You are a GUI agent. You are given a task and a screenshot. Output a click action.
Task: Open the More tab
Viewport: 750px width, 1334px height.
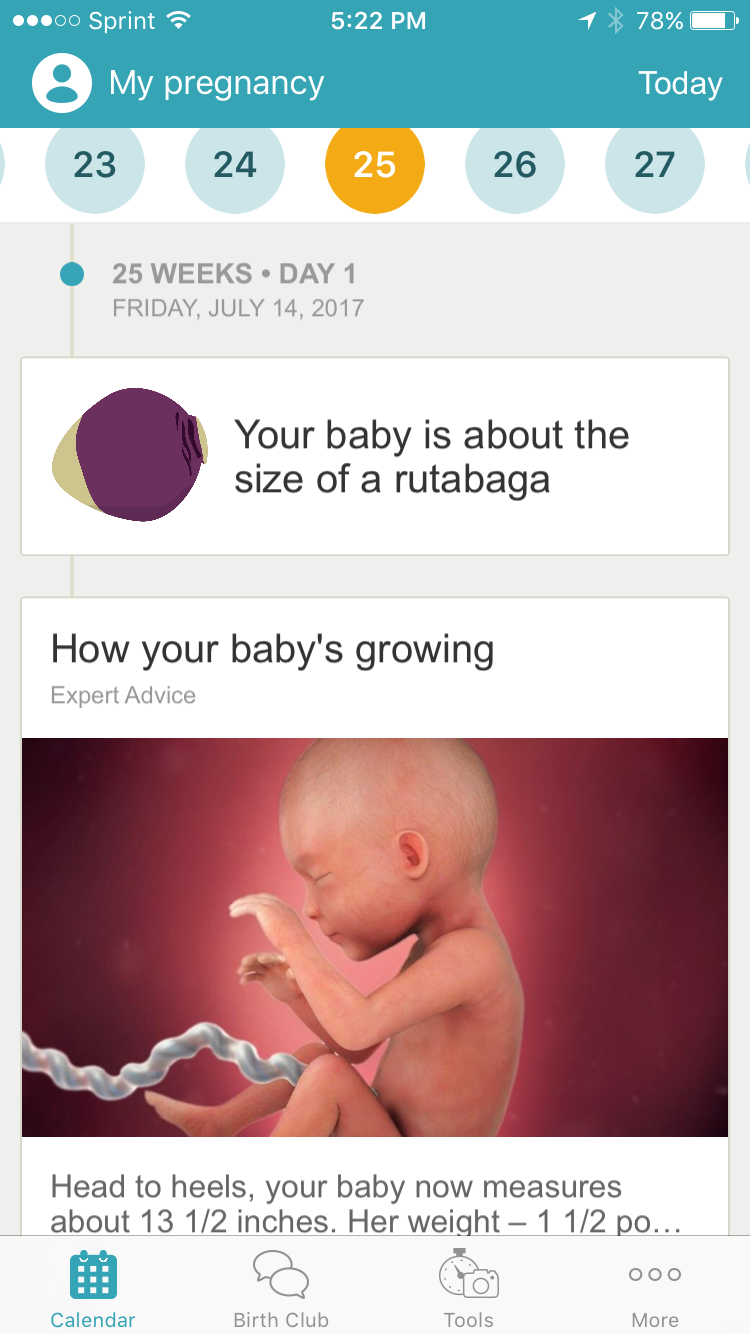655,1288
